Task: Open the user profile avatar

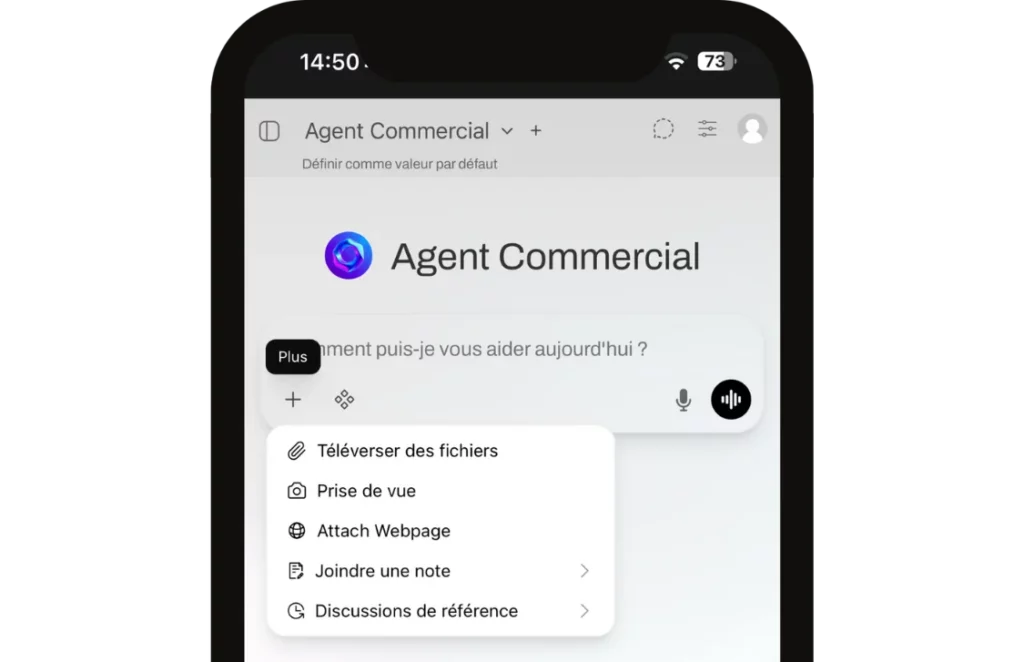Action: pos(752,129)
